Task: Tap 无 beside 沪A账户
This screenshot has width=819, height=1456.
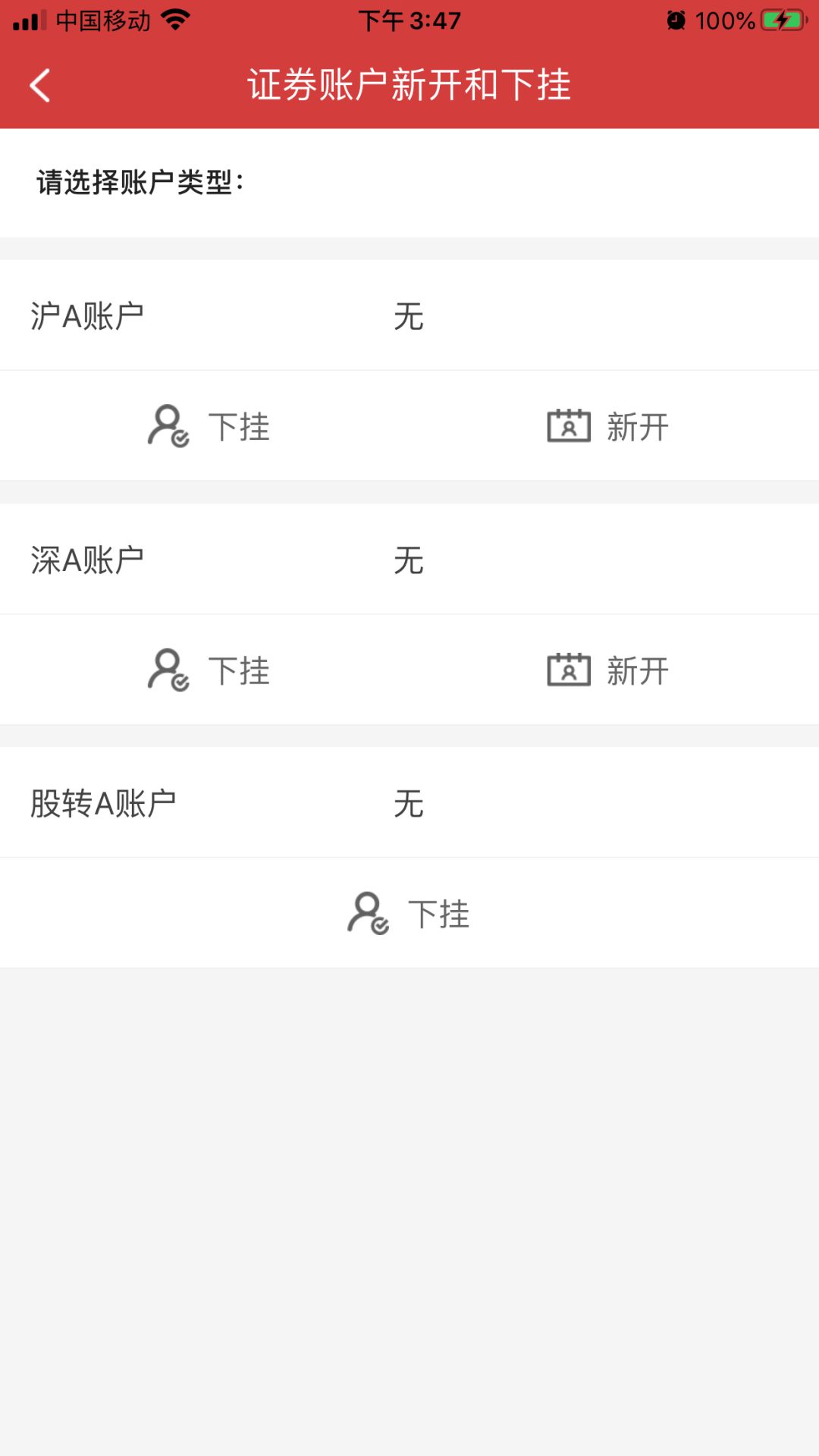Action: tap(408, 316)
